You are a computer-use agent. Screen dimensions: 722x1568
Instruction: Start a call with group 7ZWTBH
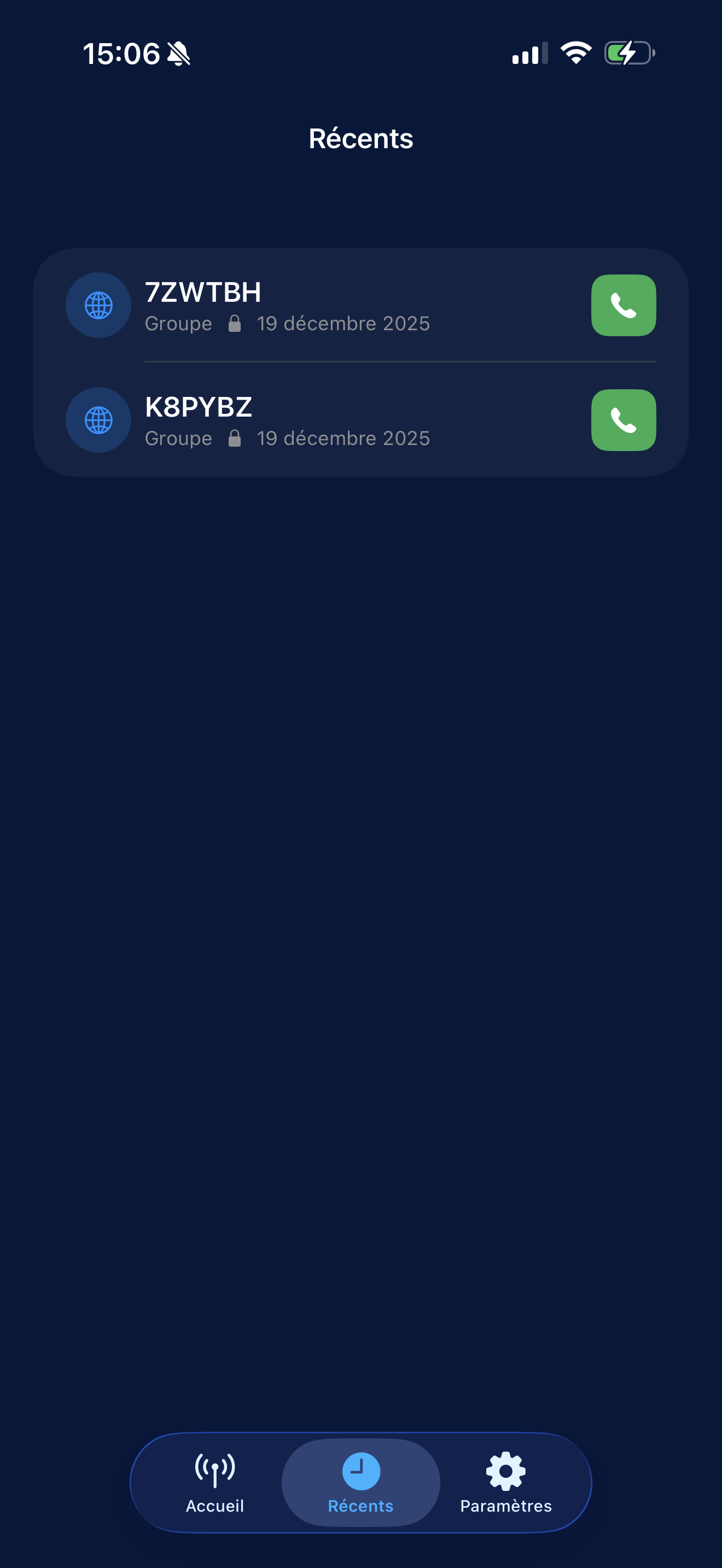pyautogui.click(x=623, y=305)
